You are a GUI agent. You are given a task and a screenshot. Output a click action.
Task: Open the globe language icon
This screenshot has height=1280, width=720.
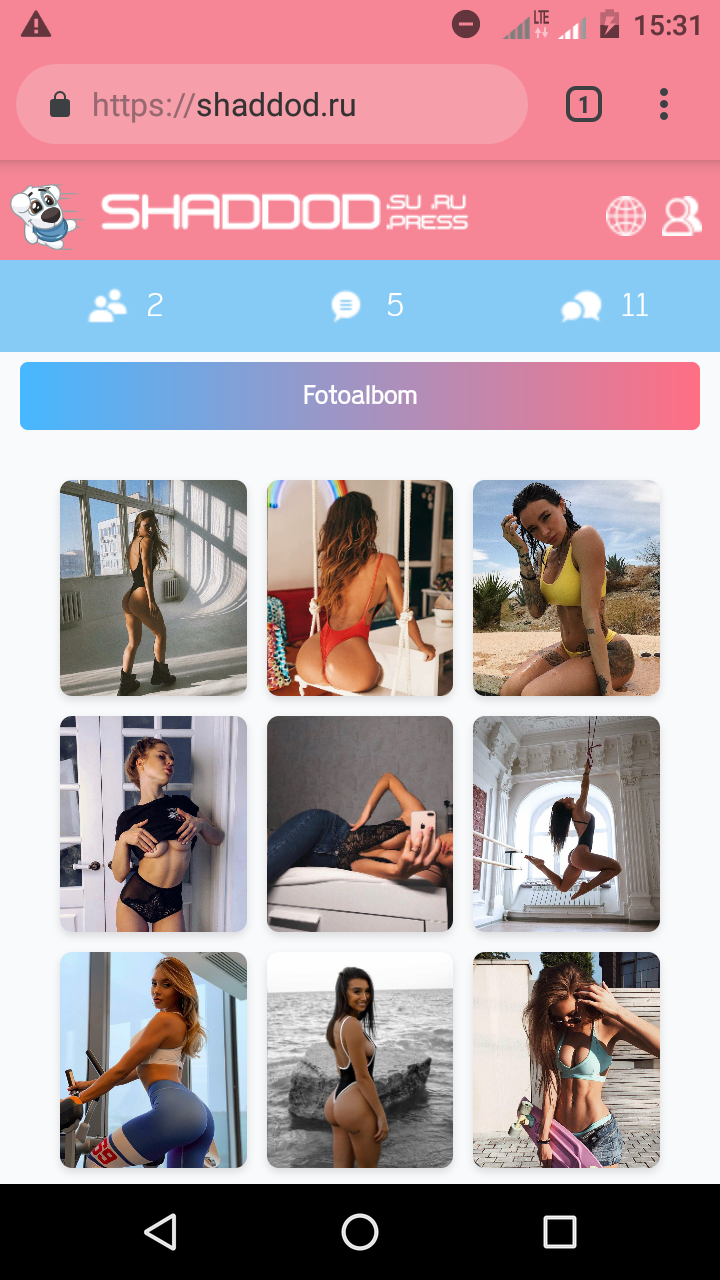[x=626, y=215]
